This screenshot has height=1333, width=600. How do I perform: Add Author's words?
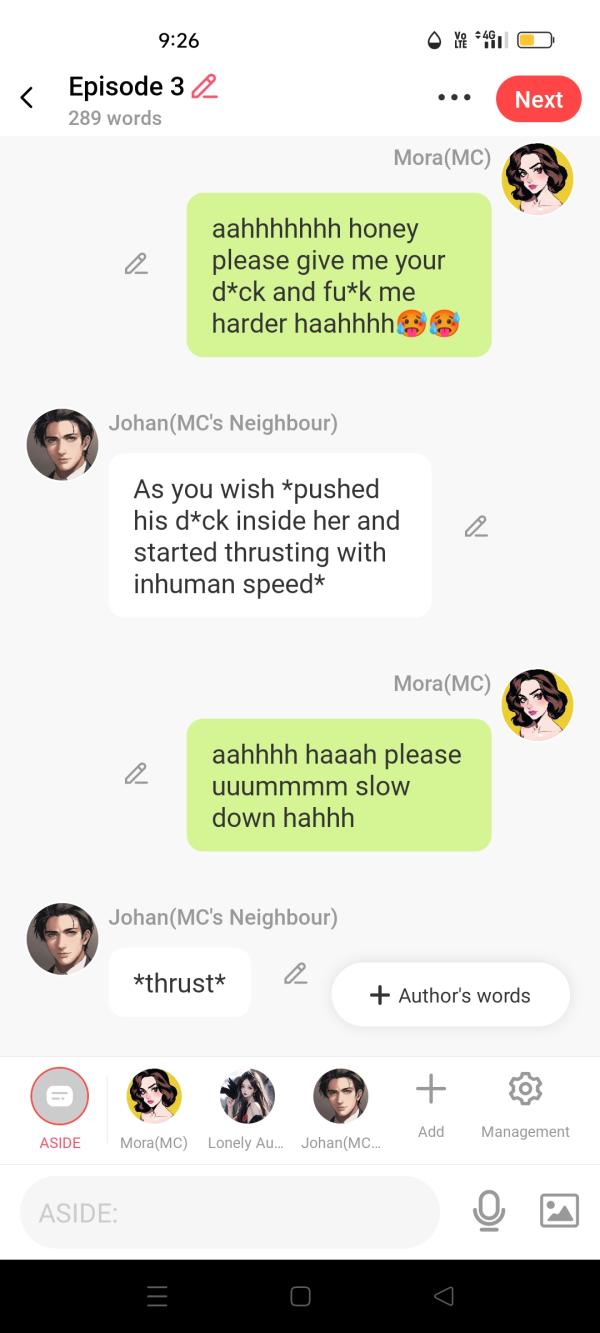450,995
